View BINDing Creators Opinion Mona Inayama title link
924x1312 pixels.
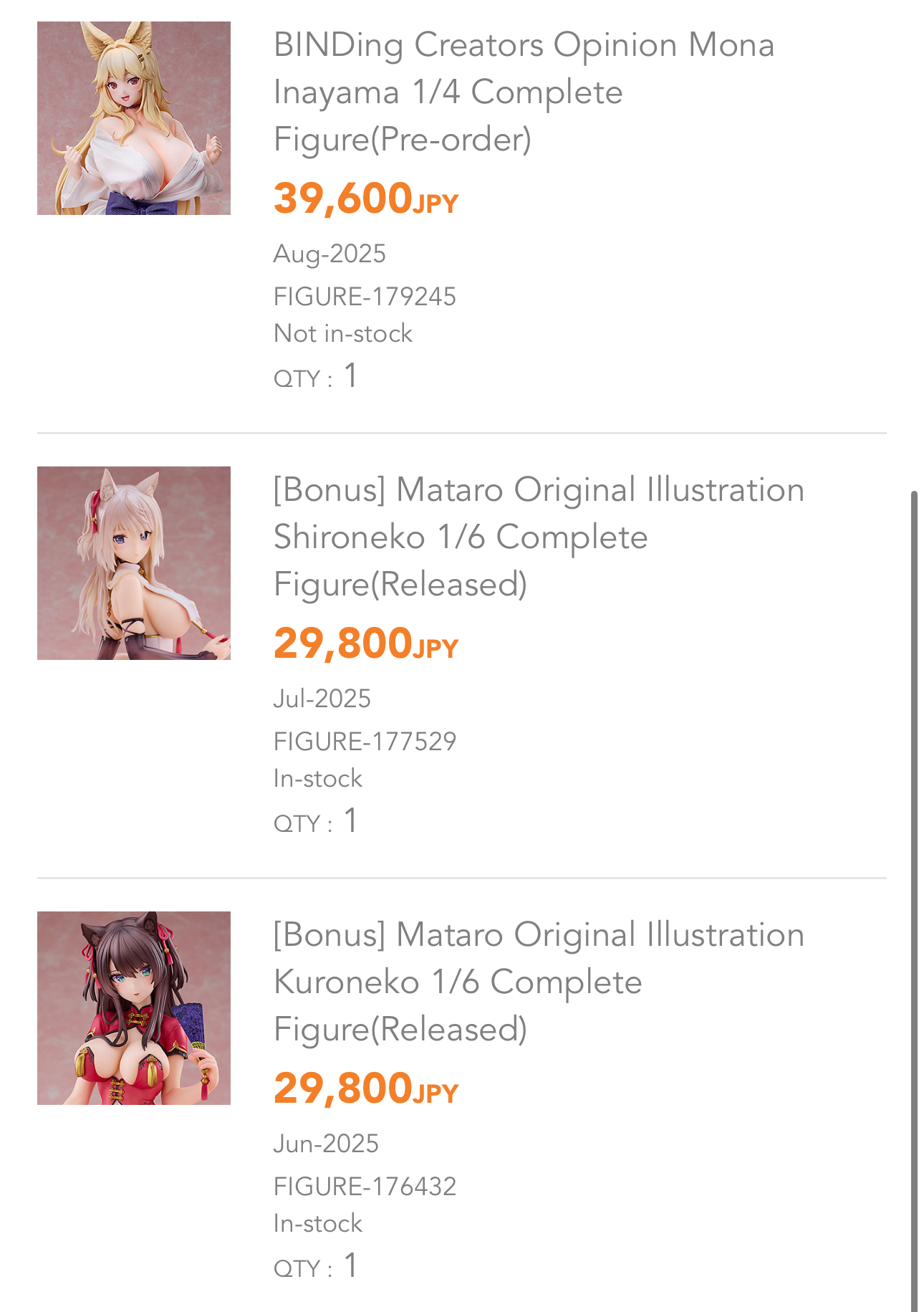pos(523,92)
